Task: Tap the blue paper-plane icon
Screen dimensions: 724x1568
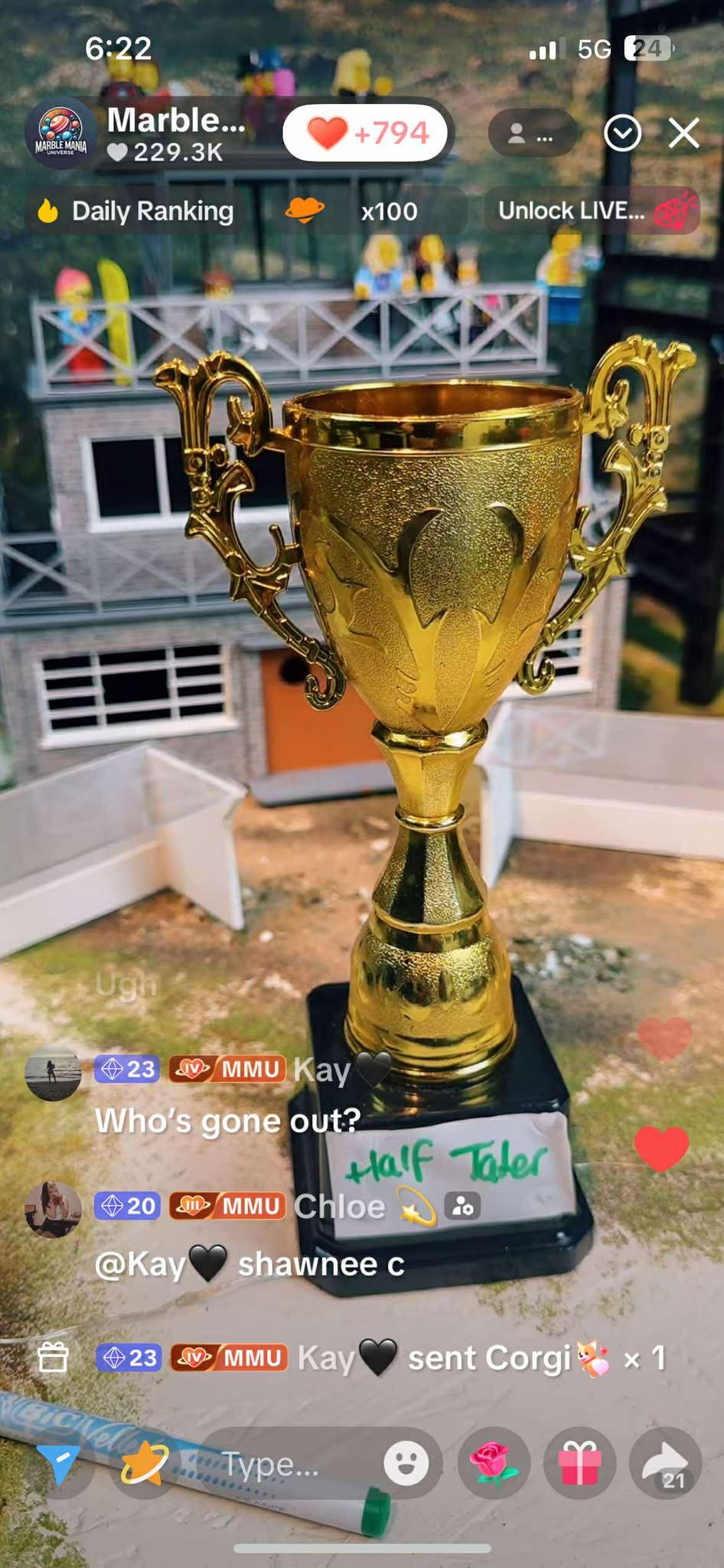Action: (57, 1464)
